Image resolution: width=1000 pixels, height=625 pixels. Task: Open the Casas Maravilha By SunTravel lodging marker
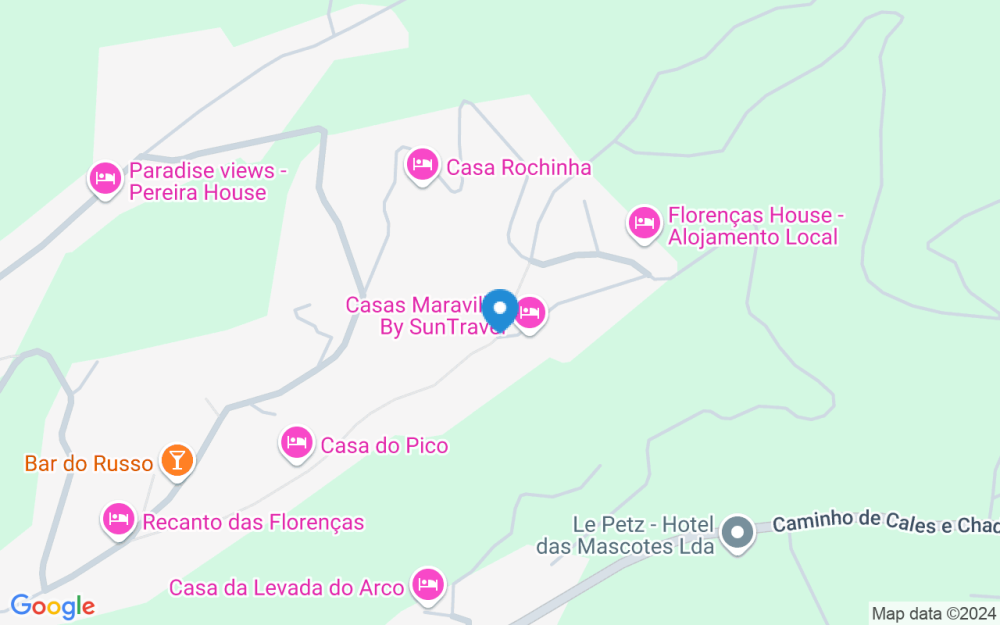pos(531,315)
